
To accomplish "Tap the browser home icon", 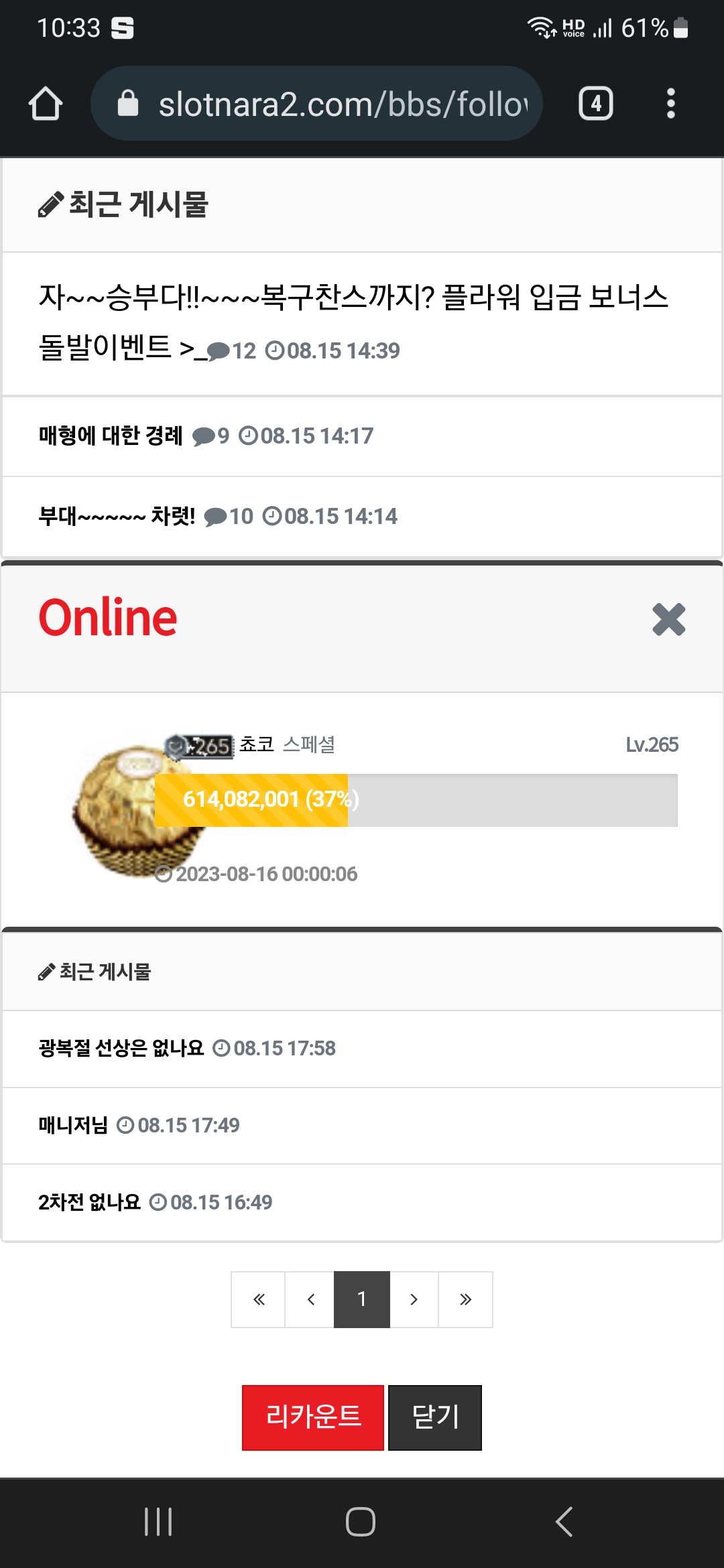I will click(46, 104).
